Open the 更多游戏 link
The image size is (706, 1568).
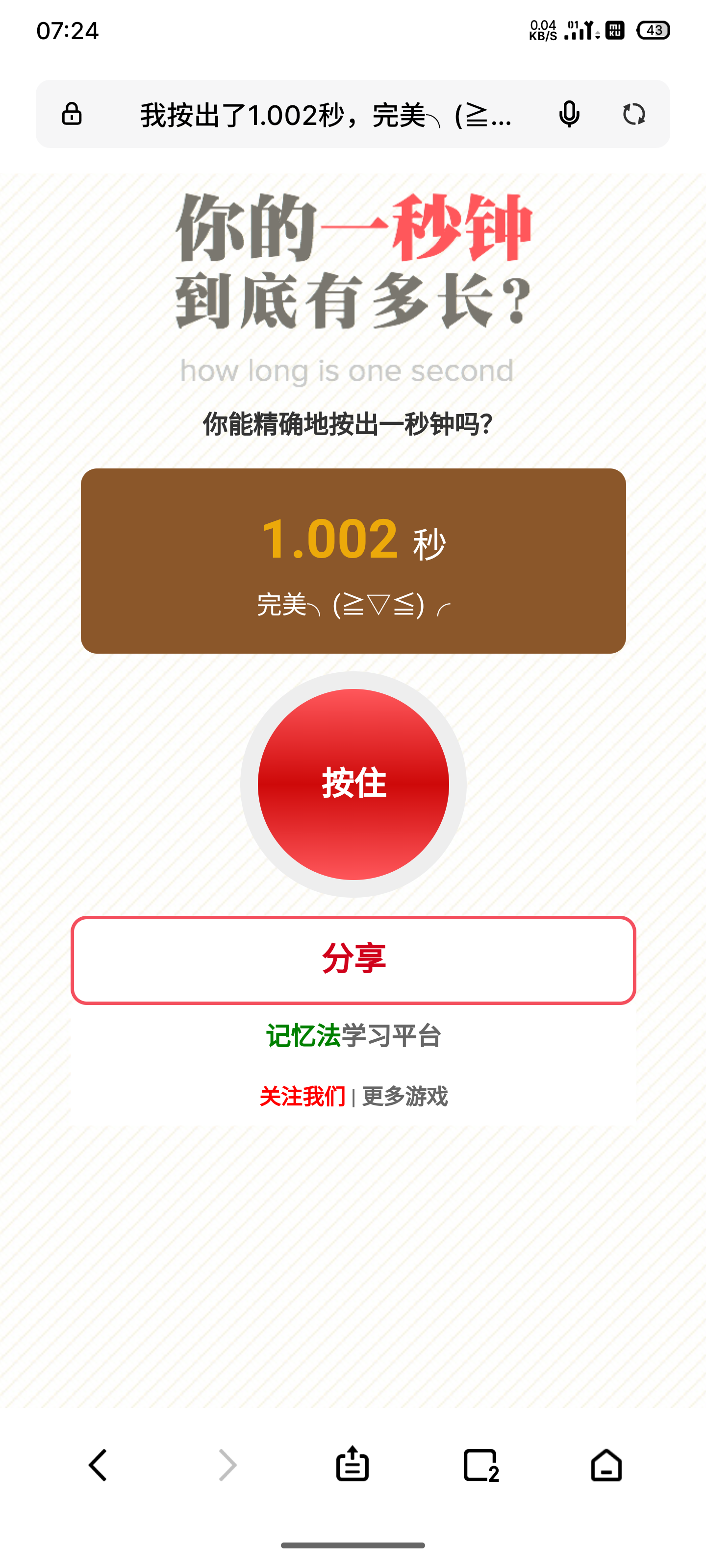(405, 1096)
